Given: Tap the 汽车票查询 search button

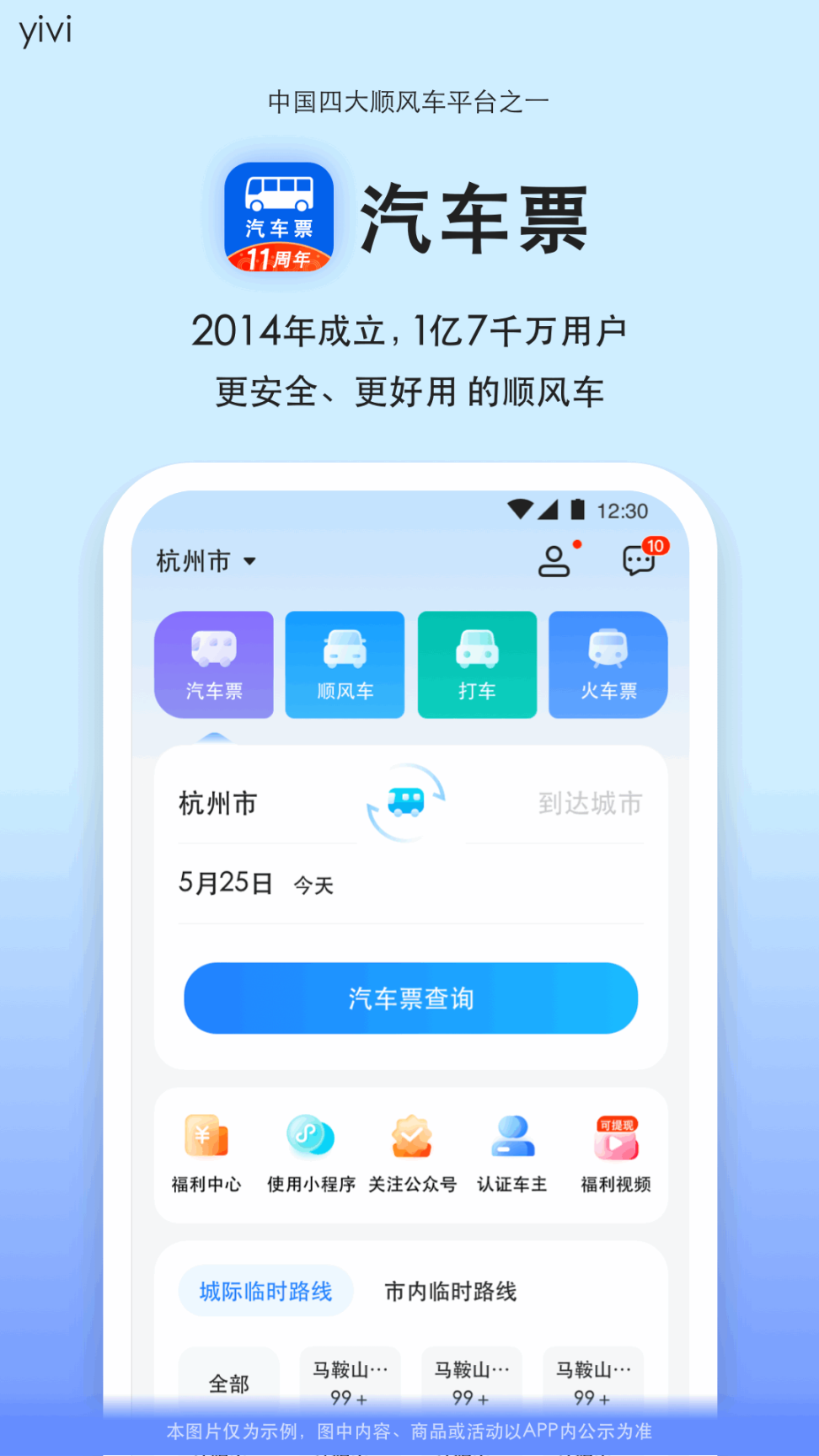Looking at the screenshot, I should click(410, 998).
